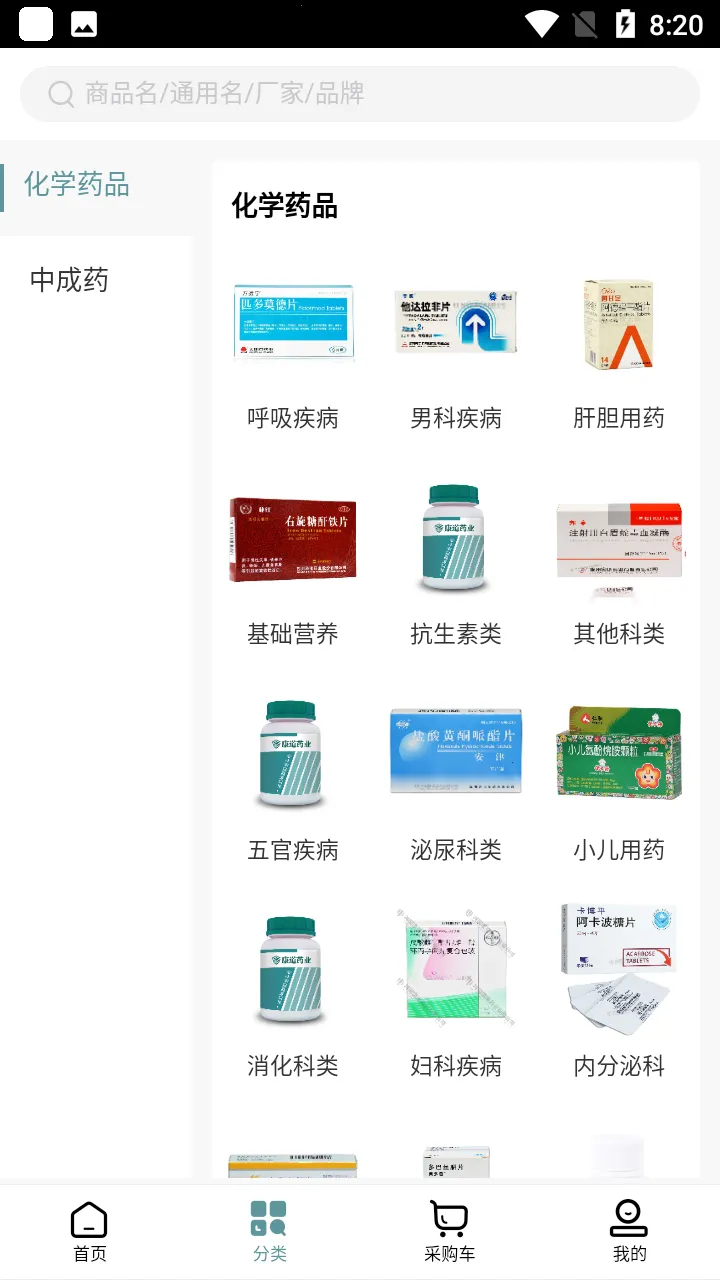Screen dimensions: 720x1280
Task: Switch to the 我的 profile tab
Action: pyautogui.click(x=629, y=1232)
